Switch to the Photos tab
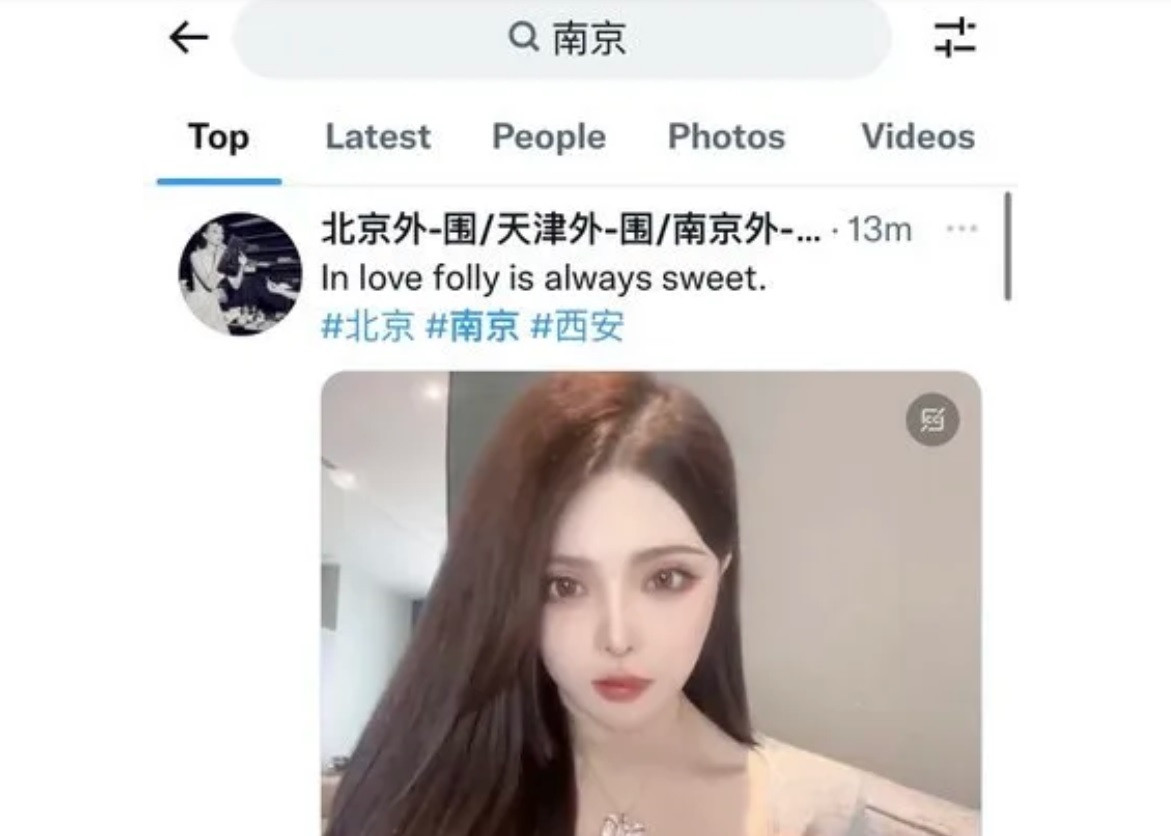Screen dimensions: 1171x836 (726, 137)
